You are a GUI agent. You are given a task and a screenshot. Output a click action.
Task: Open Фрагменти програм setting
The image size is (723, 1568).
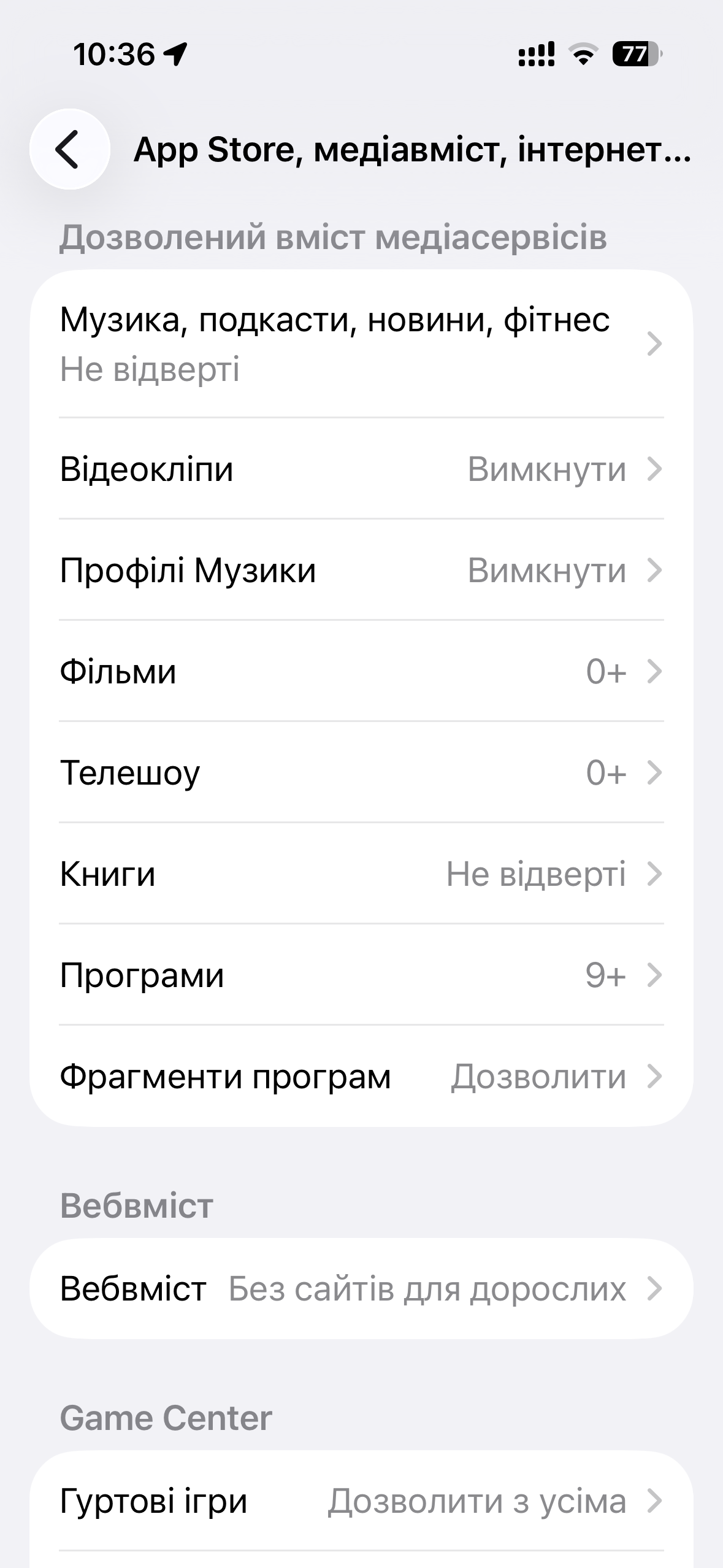361,1077
